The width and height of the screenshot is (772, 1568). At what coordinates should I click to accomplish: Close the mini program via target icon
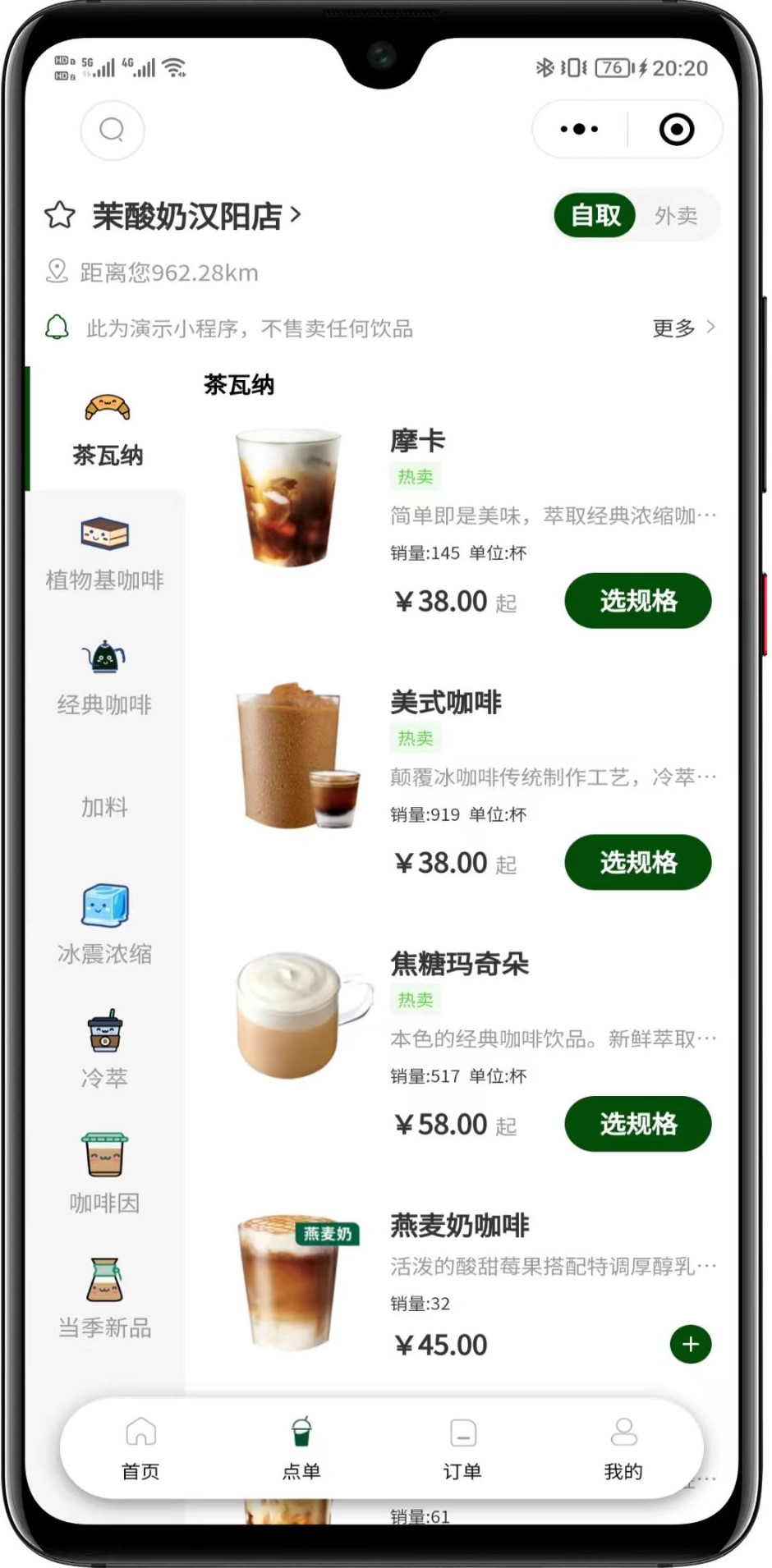(677, 130)
